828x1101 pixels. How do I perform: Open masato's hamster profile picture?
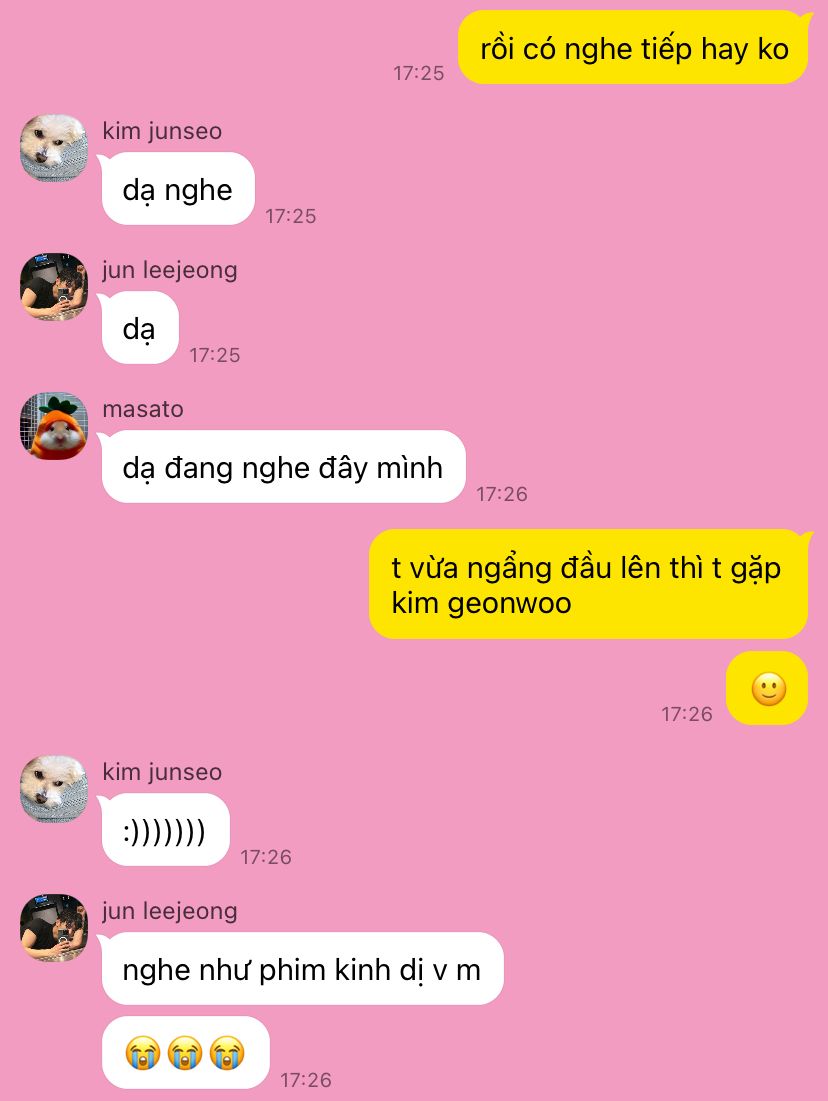pyautogui.click(x=54, y=426)
